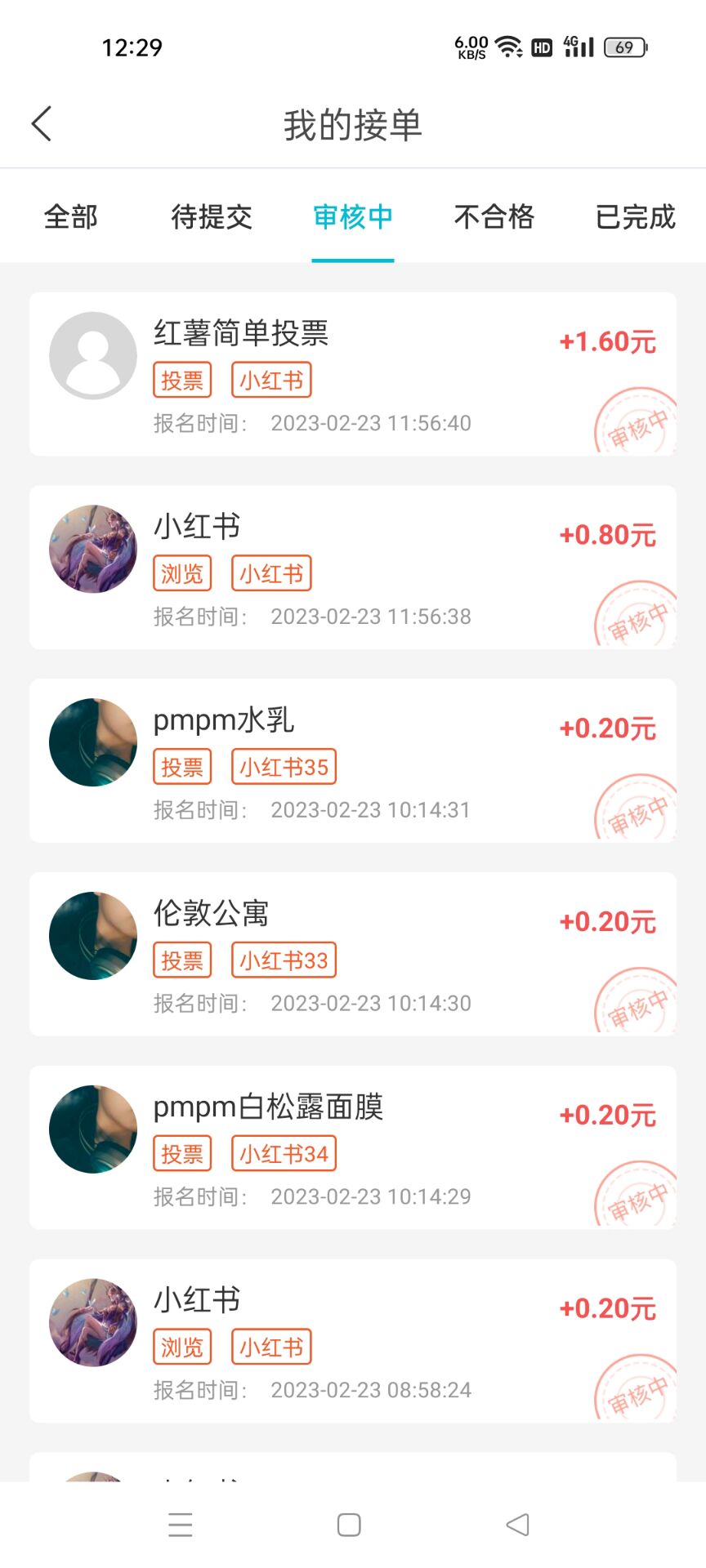
Task: Switch to the 不合格 tab
Action: [x=494, y=217]
